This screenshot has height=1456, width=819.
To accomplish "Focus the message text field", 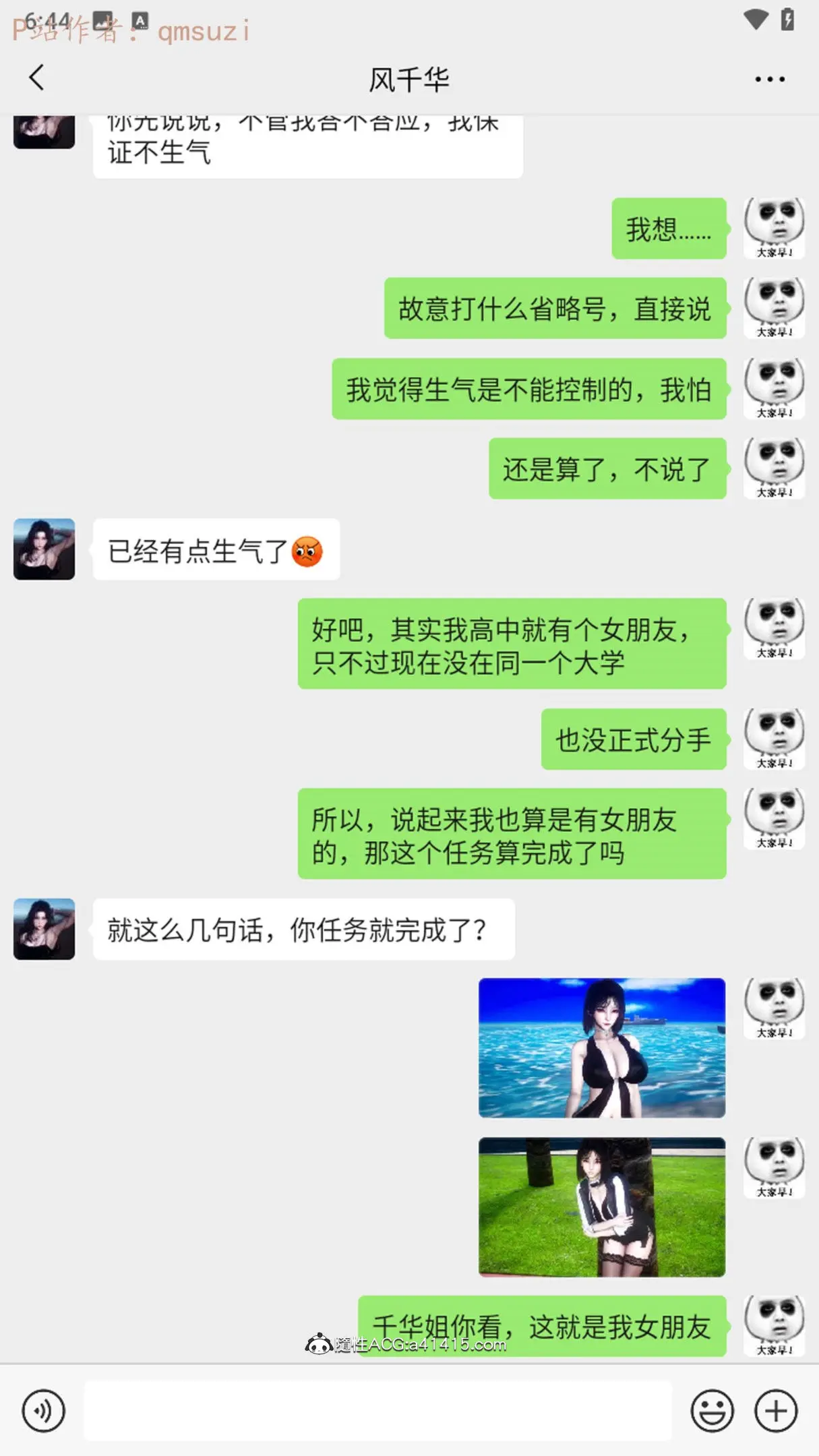I will pyautogui.click(x=377, y=1410).
